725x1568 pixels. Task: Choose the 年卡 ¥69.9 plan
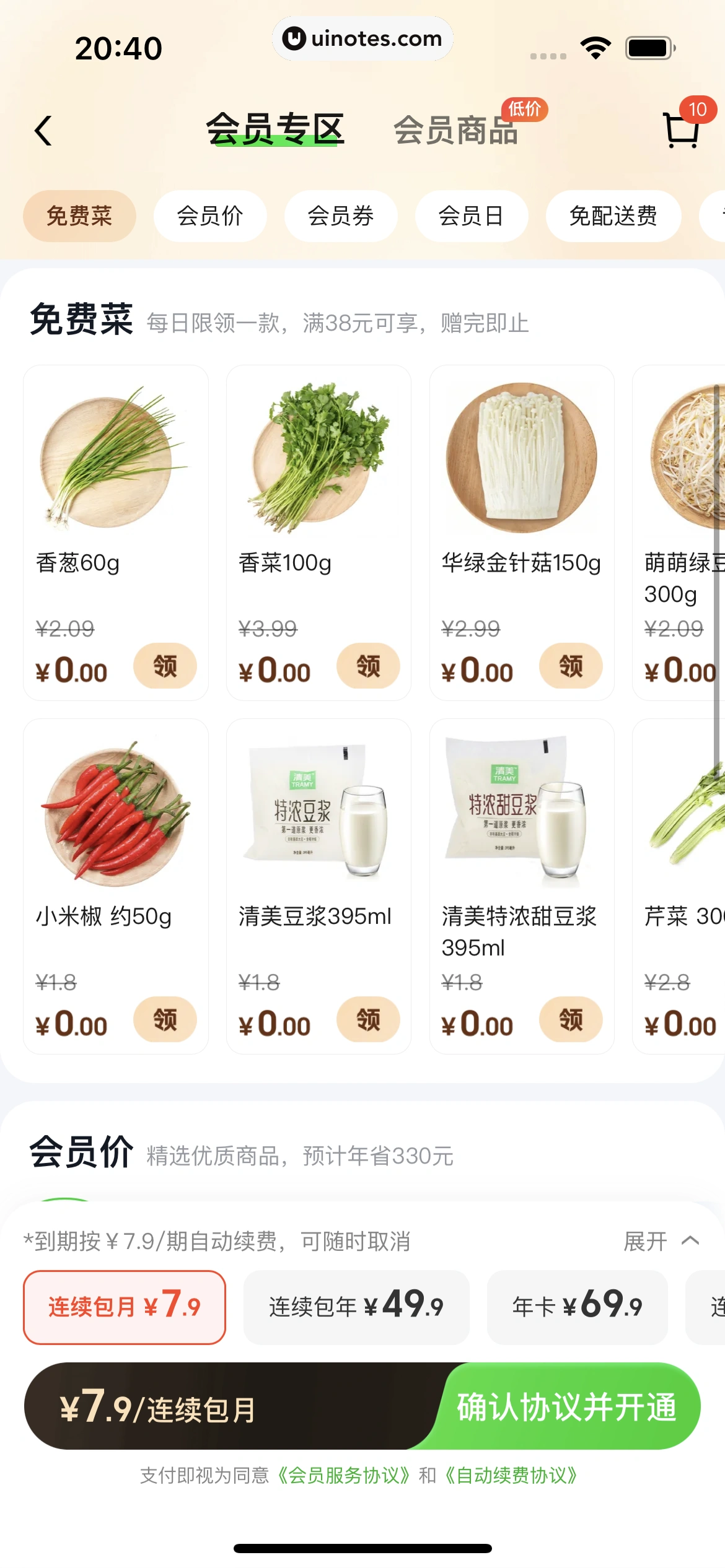point(577,1307)
